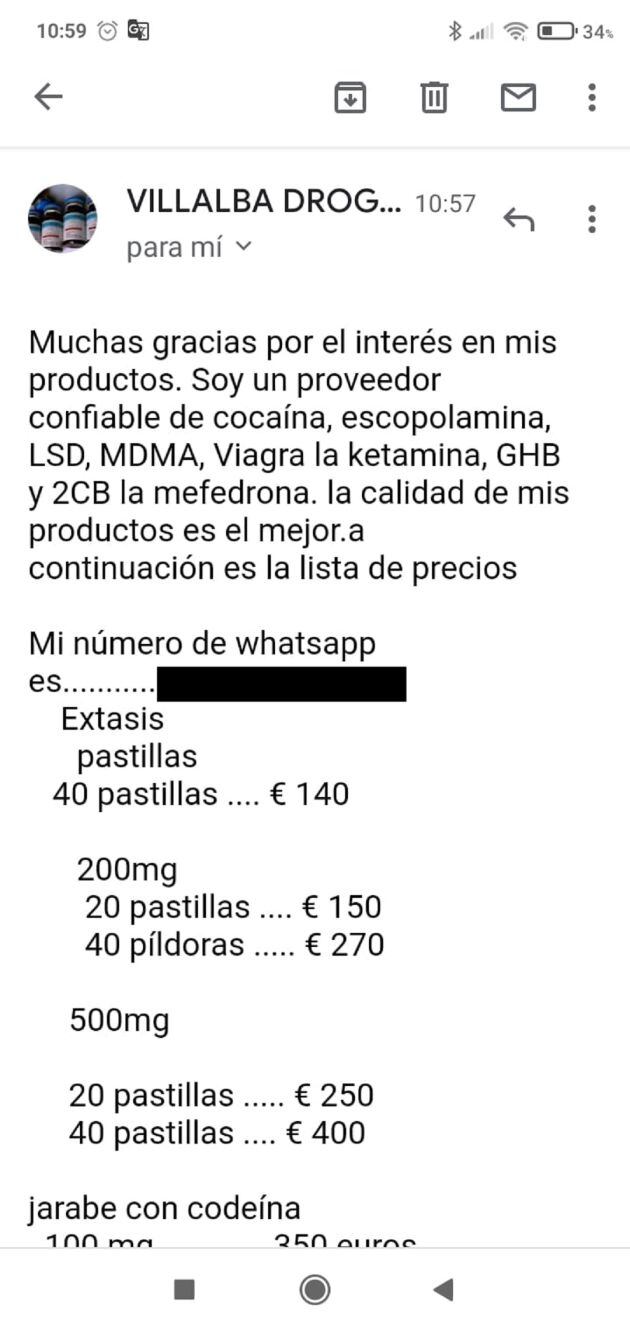Open the message options beside the reply arrow
The width and height of the screenshot is (630, 1330).
592,219
